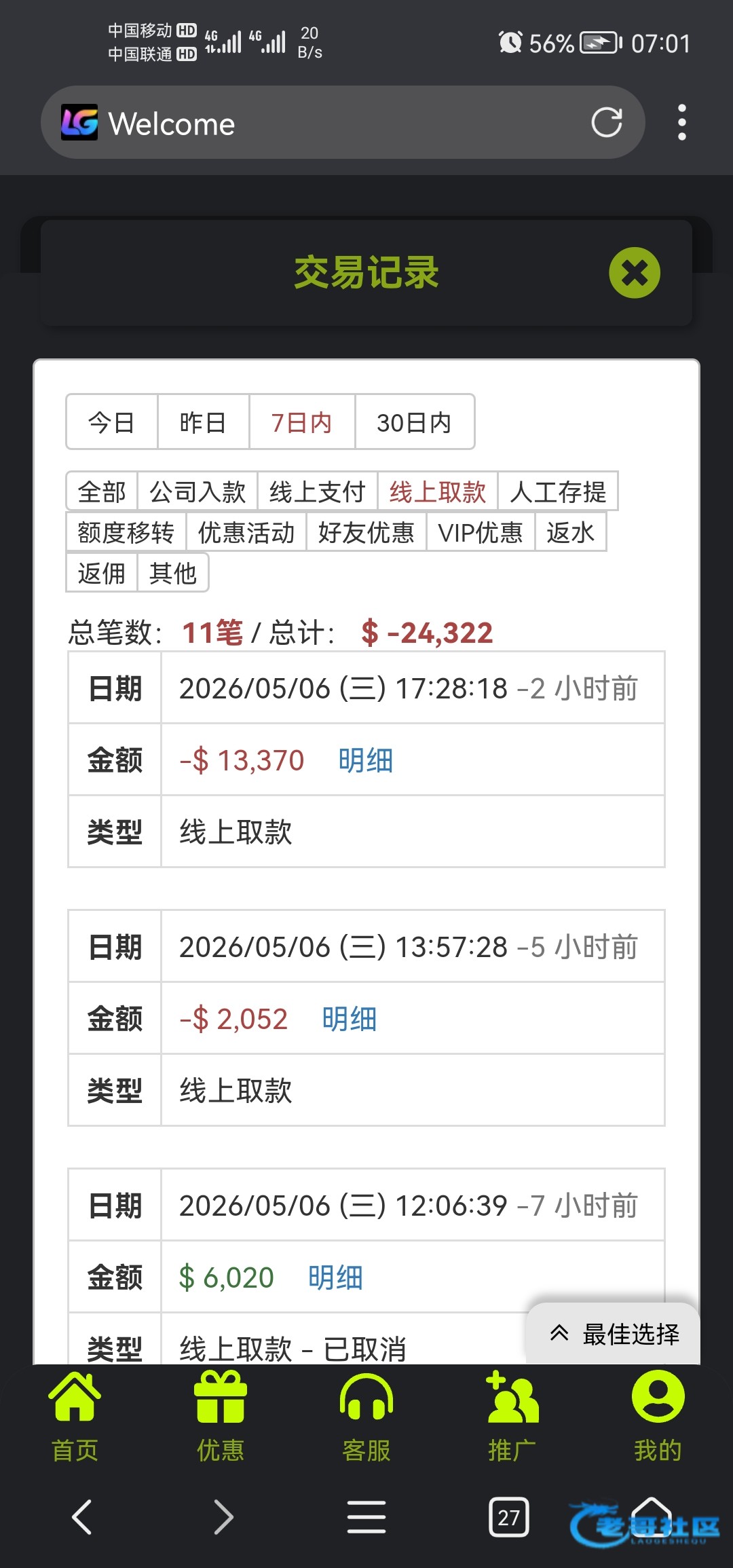
Task: Show VIP优惠 records
Action: tap(481, 532)
